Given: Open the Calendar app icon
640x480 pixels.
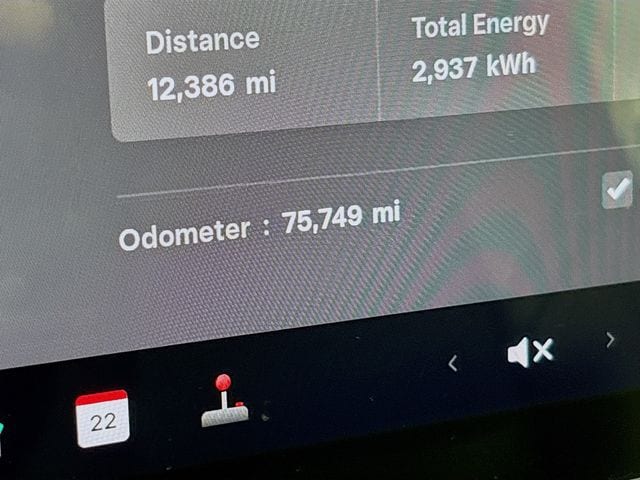Looking at the screenshot, I should [x=102, y=418].
